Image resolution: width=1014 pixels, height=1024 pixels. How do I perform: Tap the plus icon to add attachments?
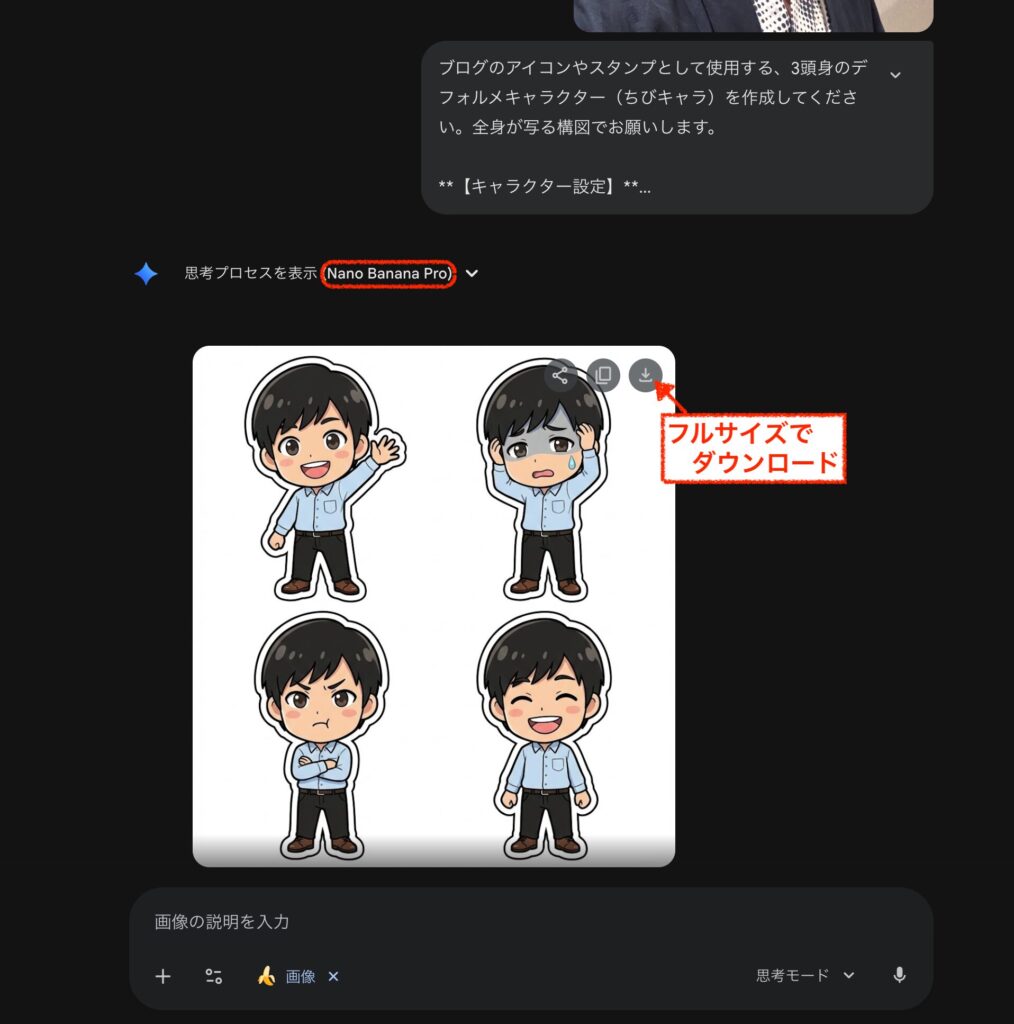[x=163, y=976]
